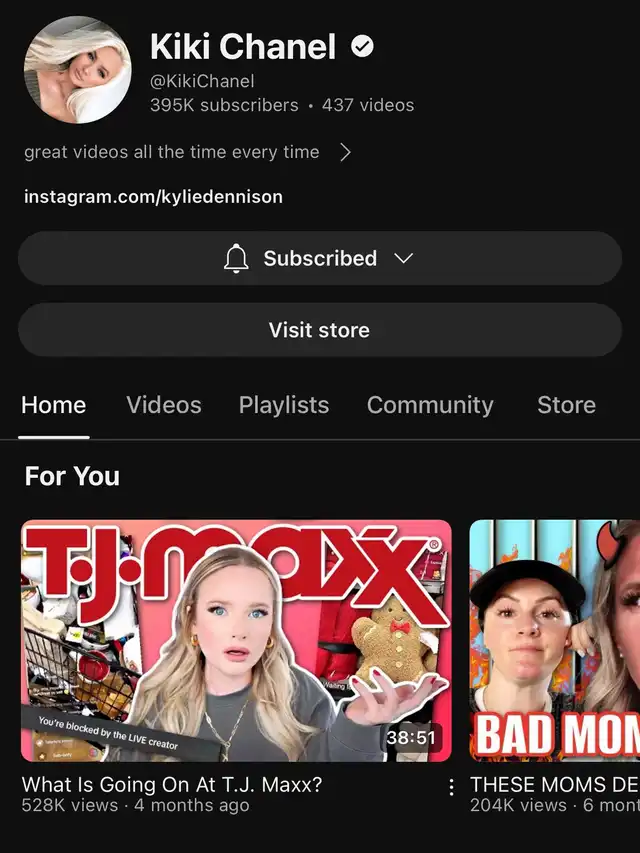Screen dimensions: 640x853
Task: Open options menu for T.J. Maxx video
Action: coord(451,787)
